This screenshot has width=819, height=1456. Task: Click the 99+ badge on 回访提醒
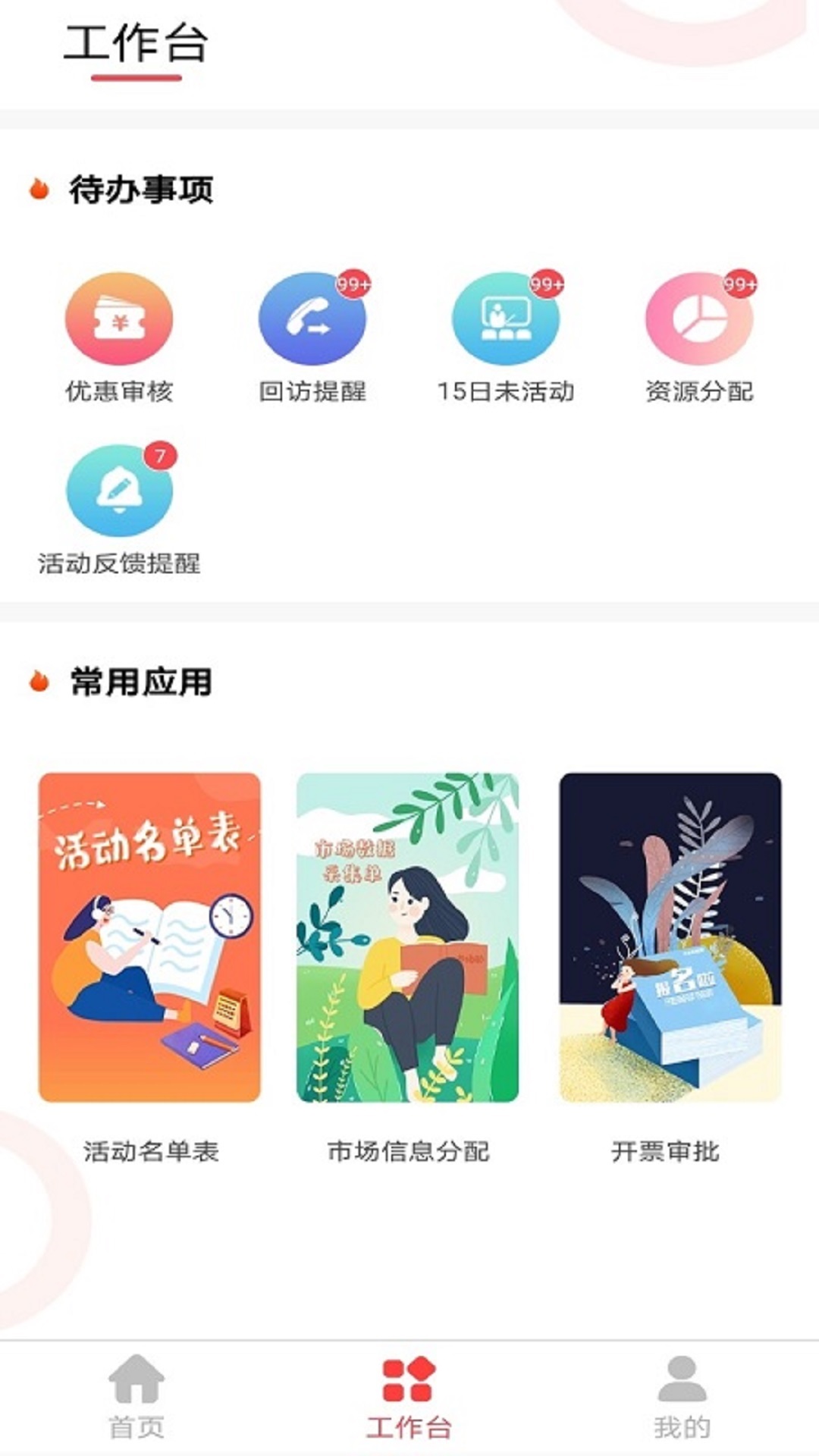point(353,283)
